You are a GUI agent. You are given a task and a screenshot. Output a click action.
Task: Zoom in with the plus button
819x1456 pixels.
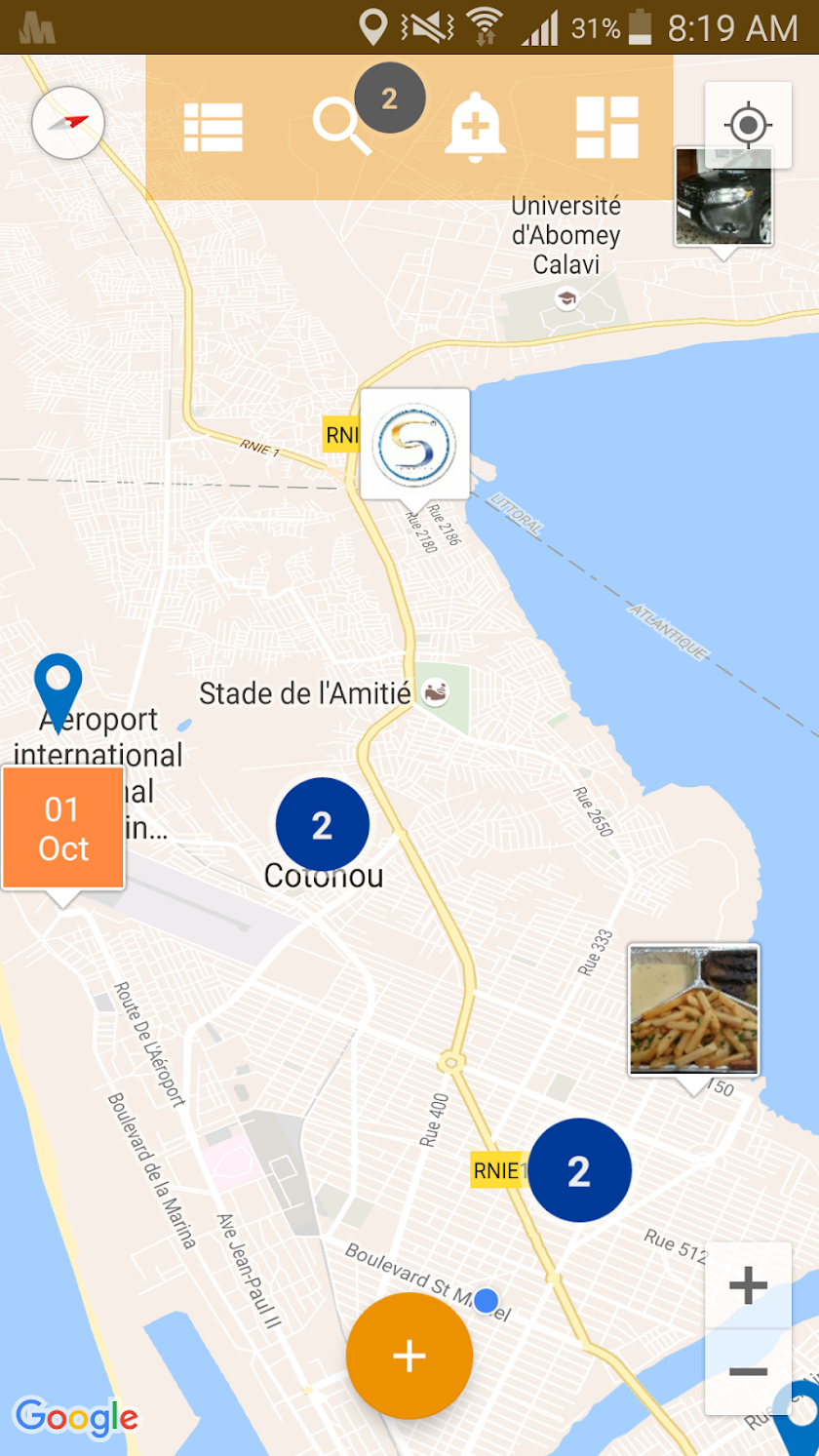[748, 1286]
